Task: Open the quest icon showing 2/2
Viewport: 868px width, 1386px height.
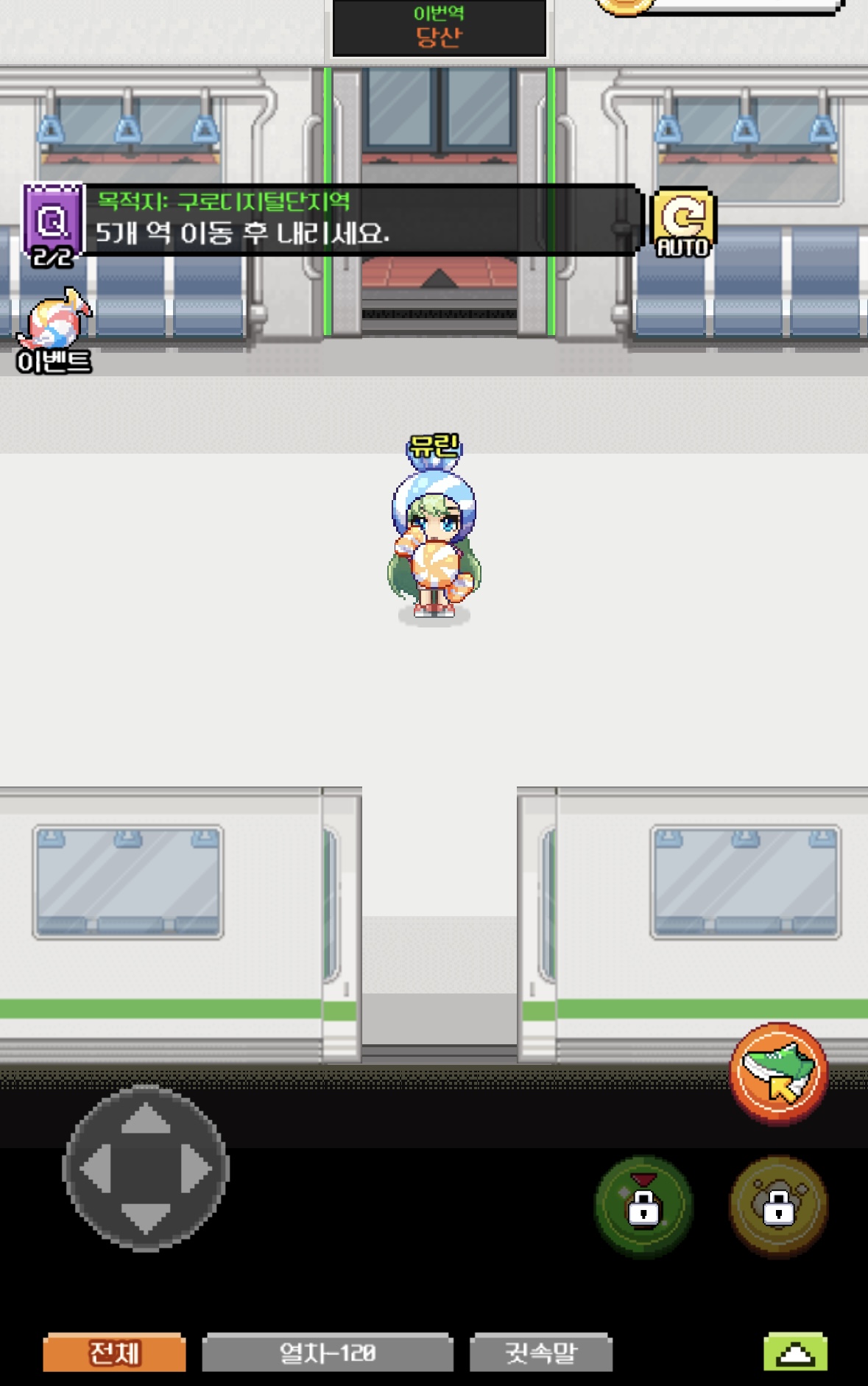Action: 52,225
